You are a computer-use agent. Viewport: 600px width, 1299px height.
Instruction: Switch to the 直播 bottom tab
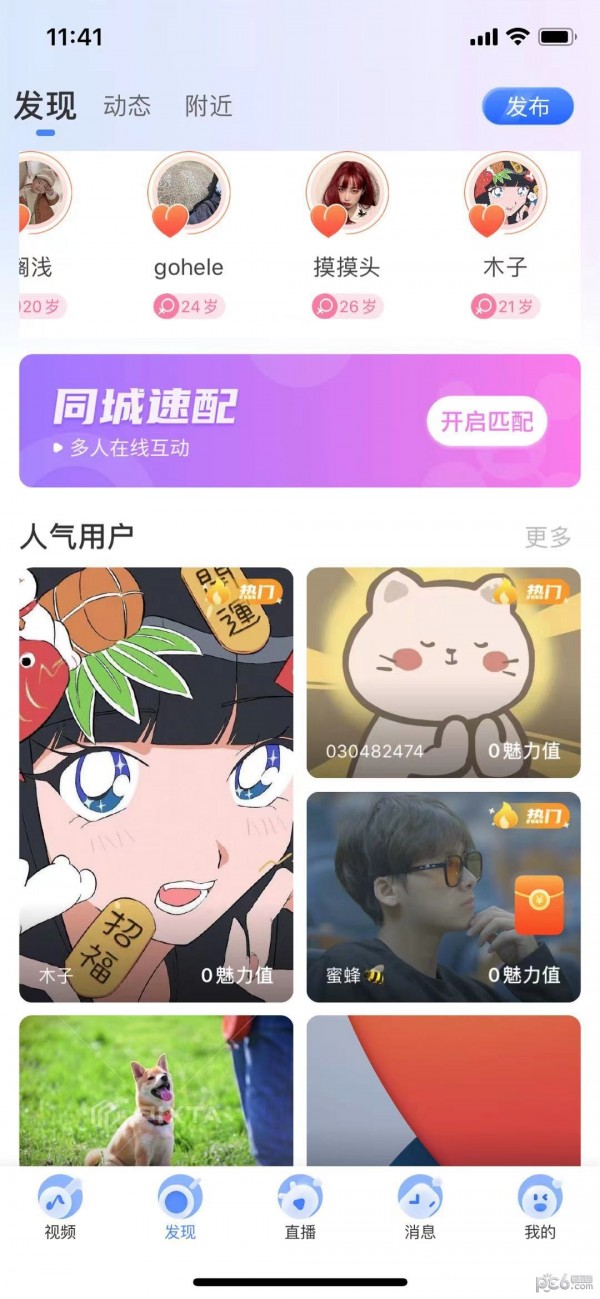point(300,1208)
